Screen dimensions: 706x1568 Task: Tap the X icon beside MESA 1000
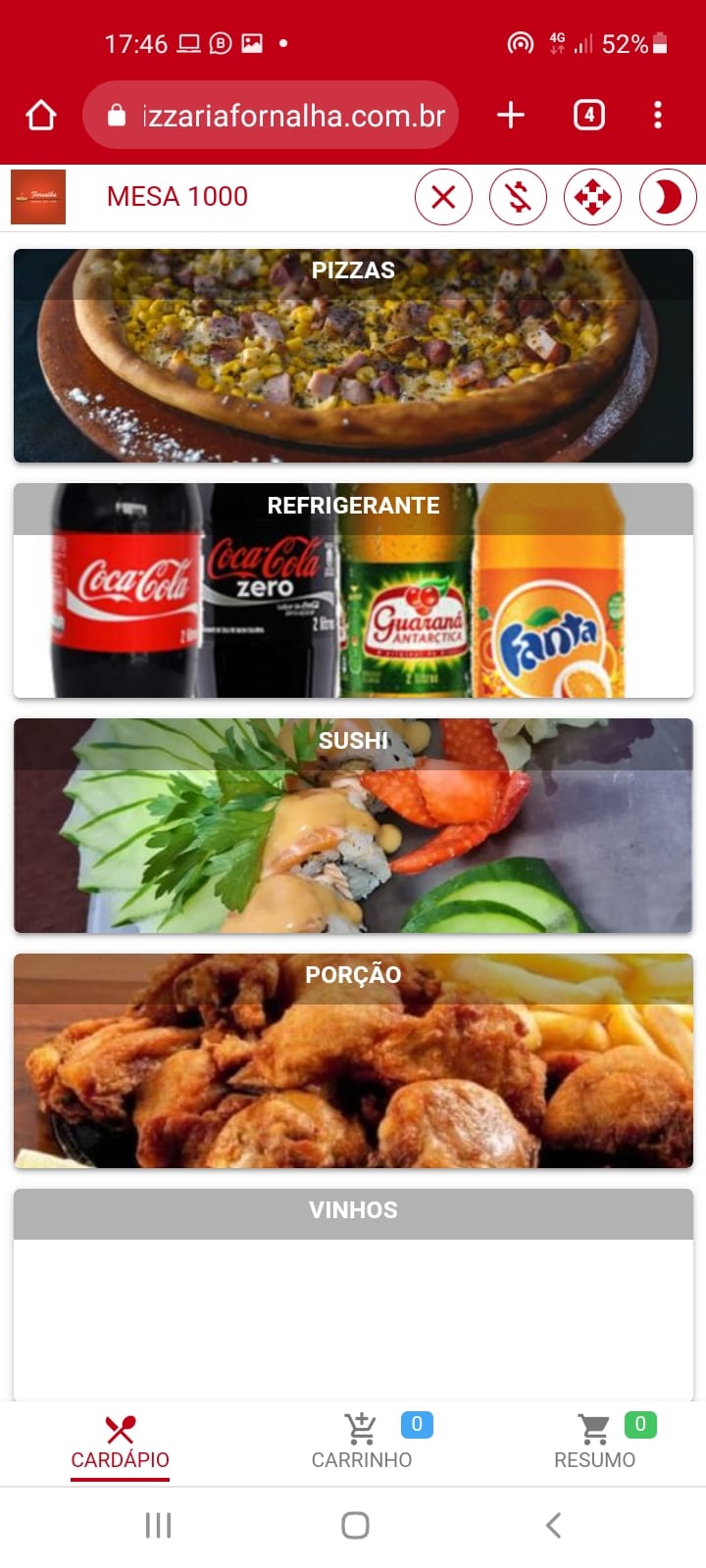pyautogui.click(x=443, y=197)
